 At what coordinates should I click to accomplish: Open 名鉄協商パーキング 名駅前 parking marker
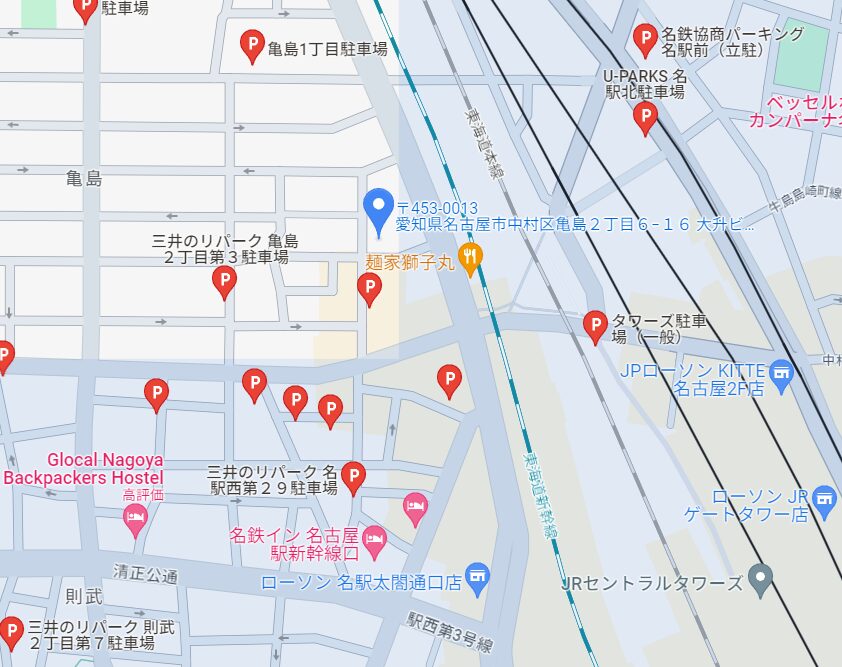[646, 39]
